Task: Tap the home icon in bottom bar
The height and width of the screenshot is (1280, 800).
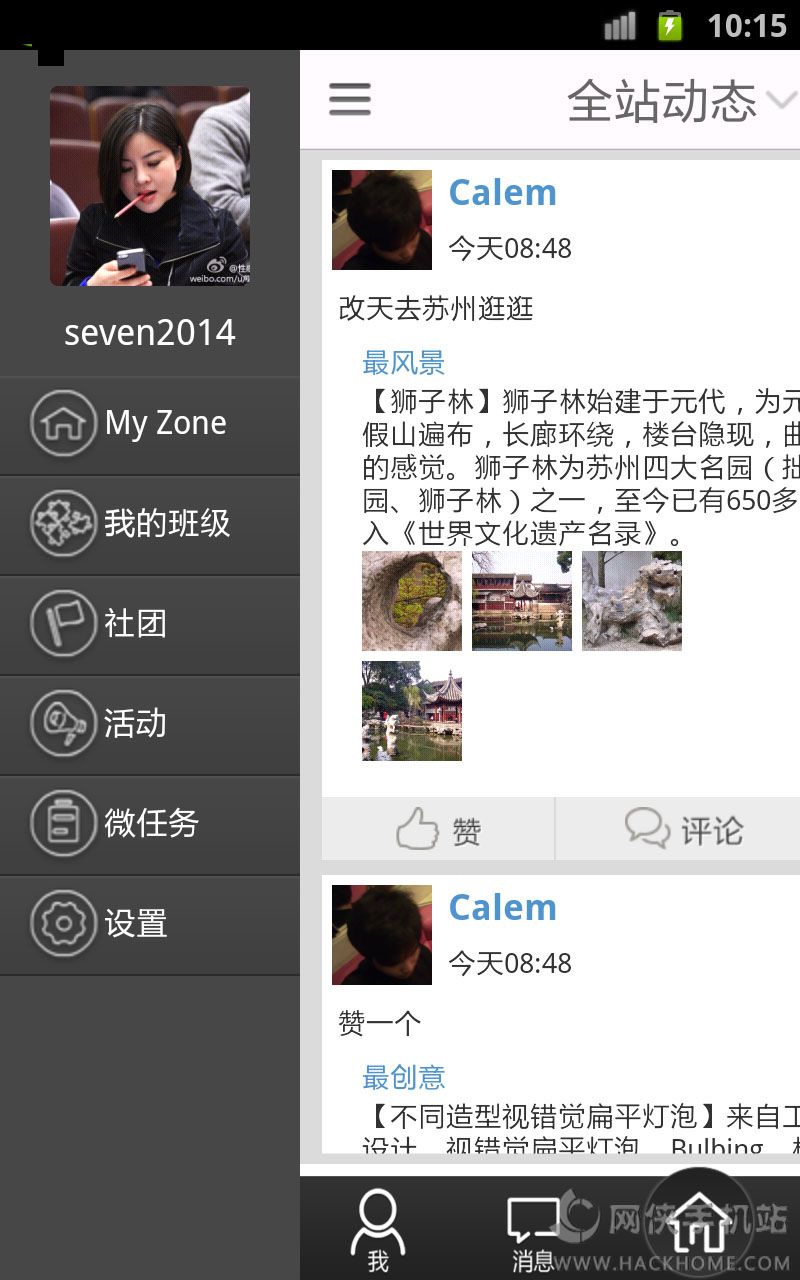Action: tap(700, 1224)
